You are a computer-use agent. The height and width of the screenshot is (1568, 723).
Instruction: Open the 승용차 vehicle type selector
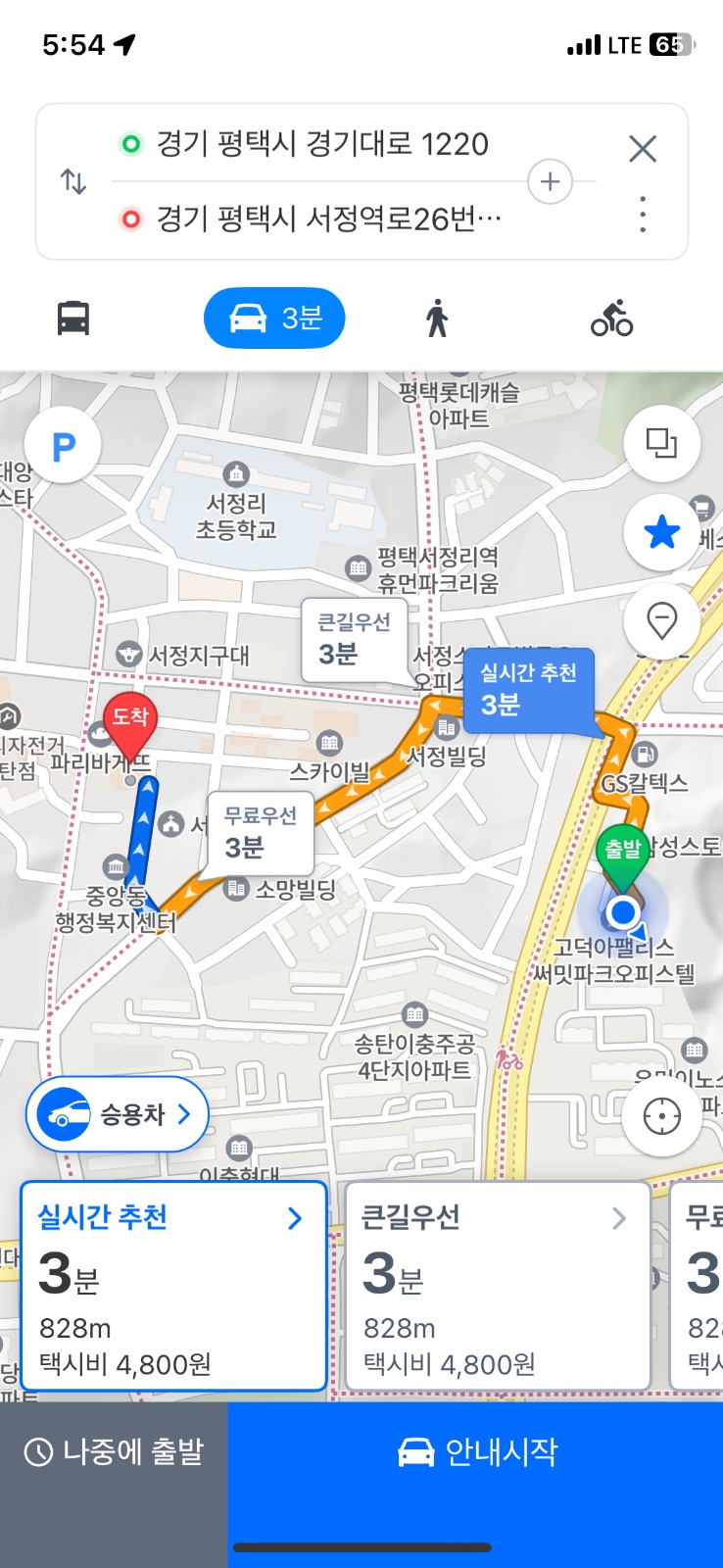tap(117, 1114)
